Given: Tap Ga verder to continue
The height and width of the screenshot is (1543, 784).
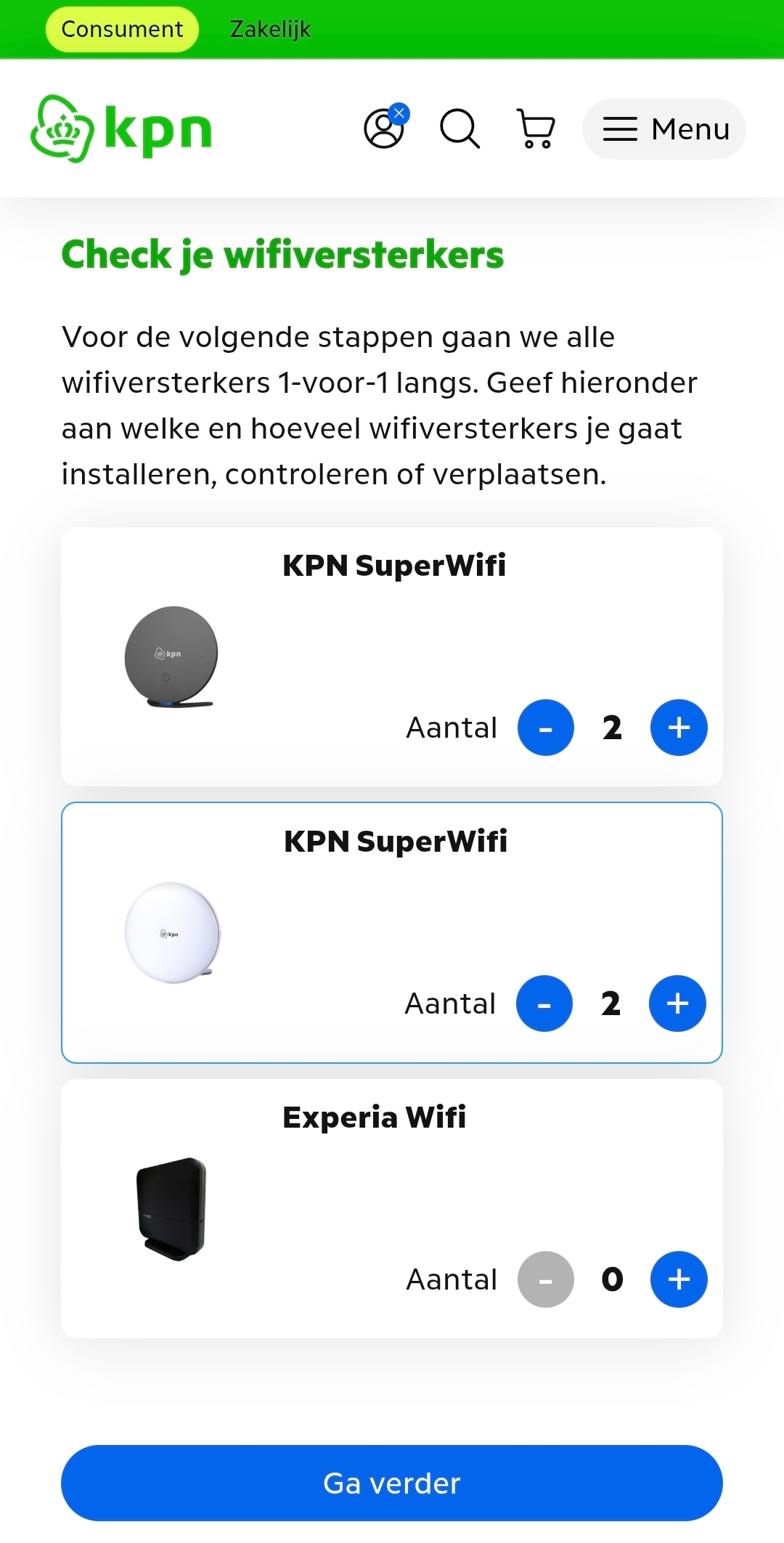Looking at the screenshot, I should tap(392, 1483).
